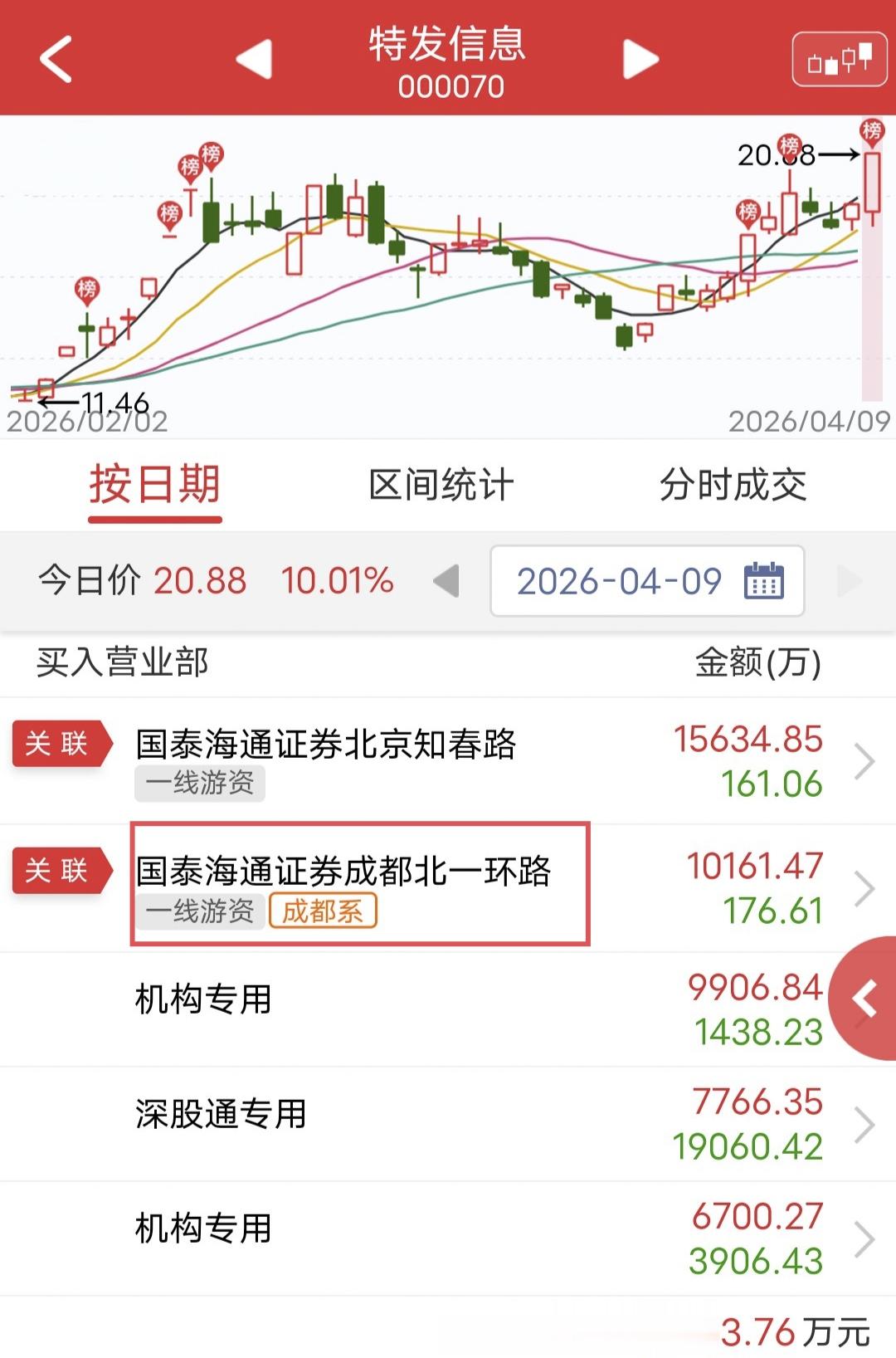
Task: Switch to the next stock
Action: (x=640, y=59)
